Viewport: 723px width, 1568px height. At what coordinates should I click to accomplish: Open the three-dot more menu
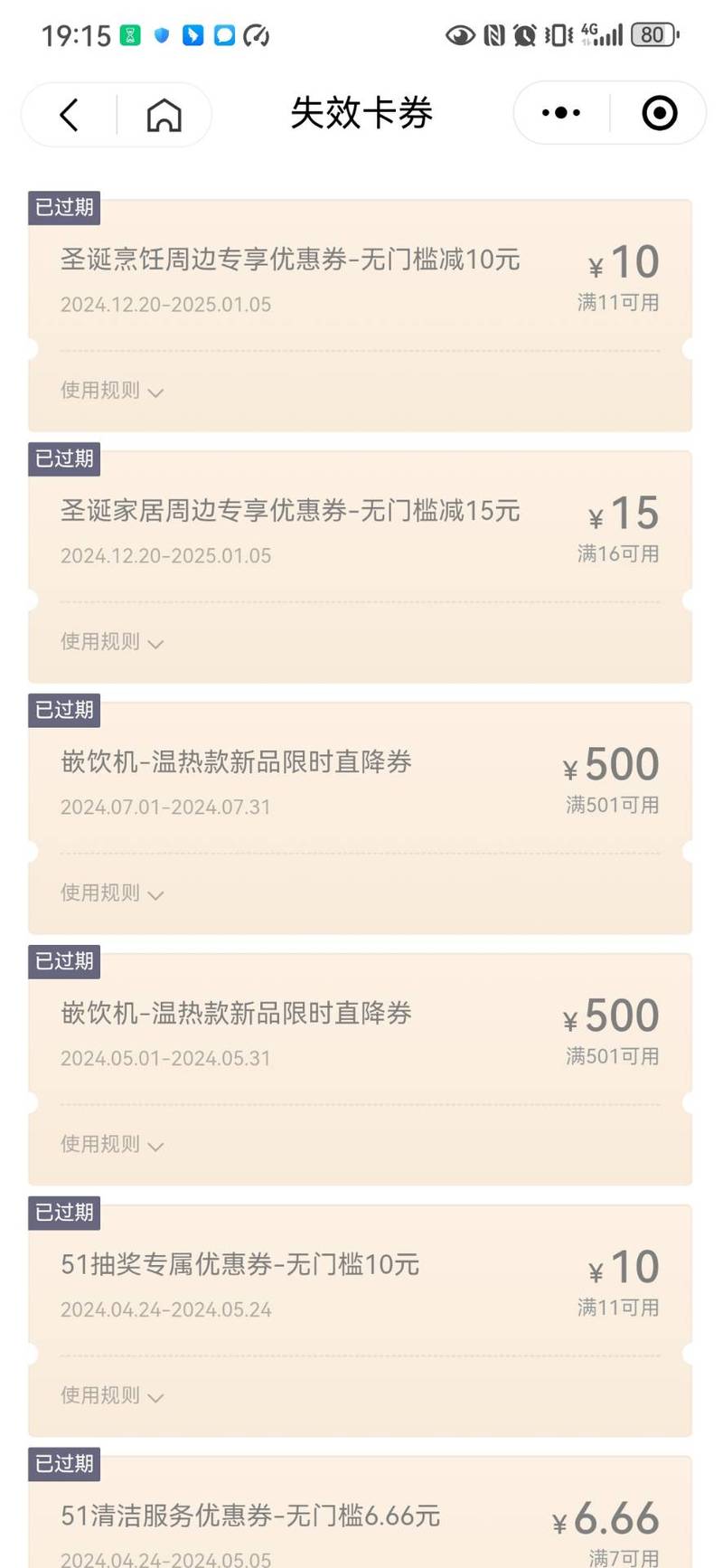point(561,113)
